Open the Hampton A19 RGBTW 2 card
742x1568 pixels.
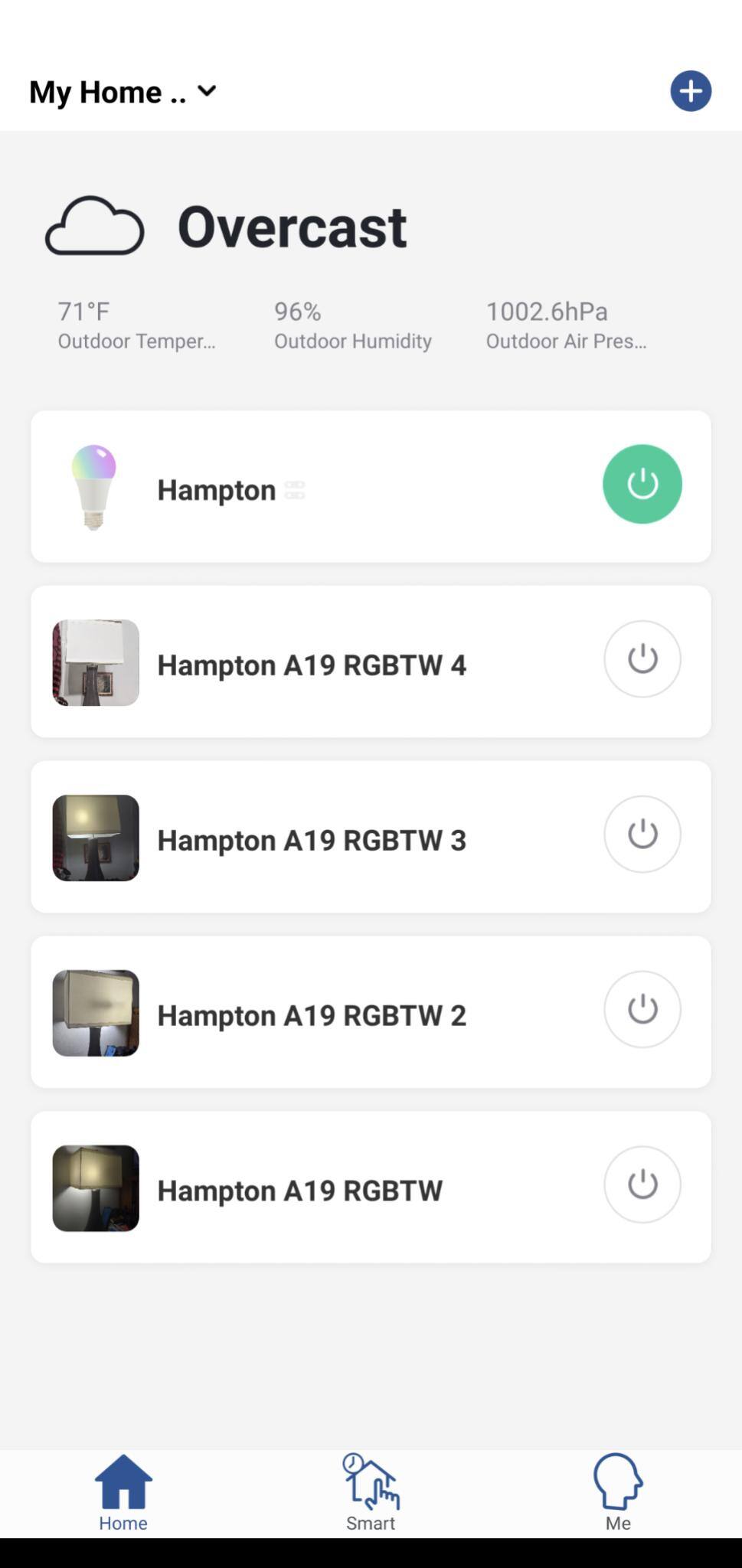click(x=311, y=1015)
